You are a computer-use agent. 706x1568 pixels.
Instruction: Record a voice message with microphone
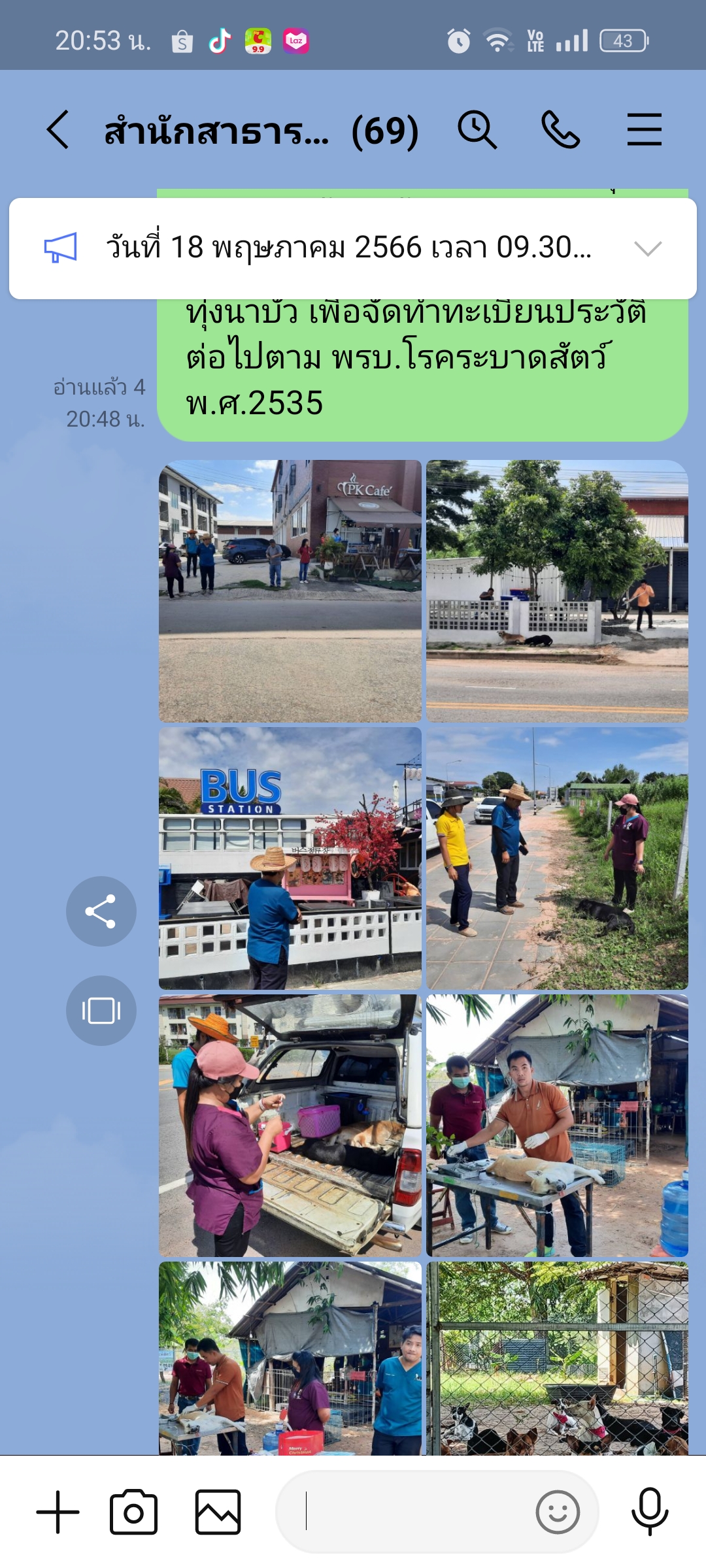(649, 1512)
